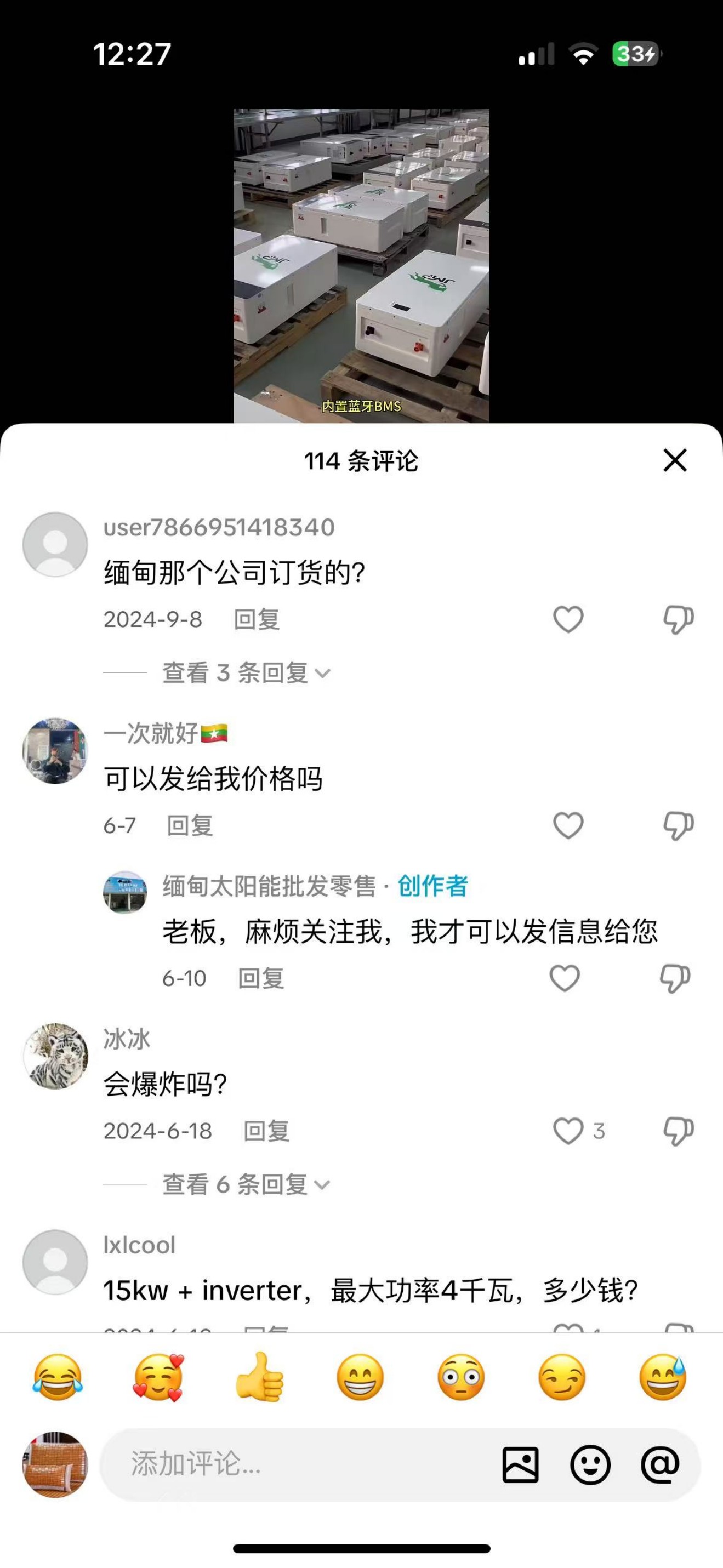
Task: Mention someone with the @ icon
Action: 660,1464
